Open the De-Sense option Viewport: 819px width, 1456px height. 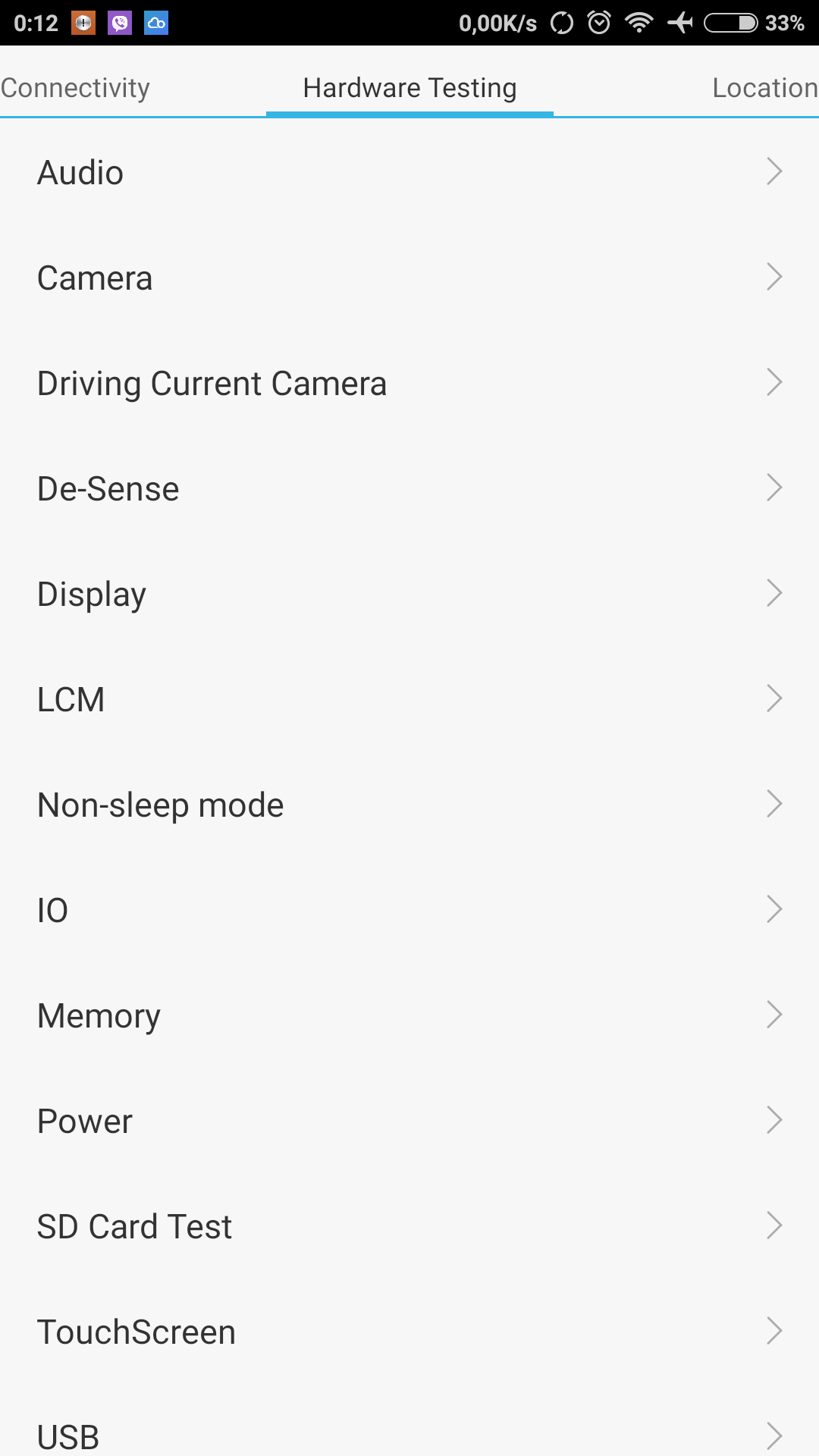point(409,488)
